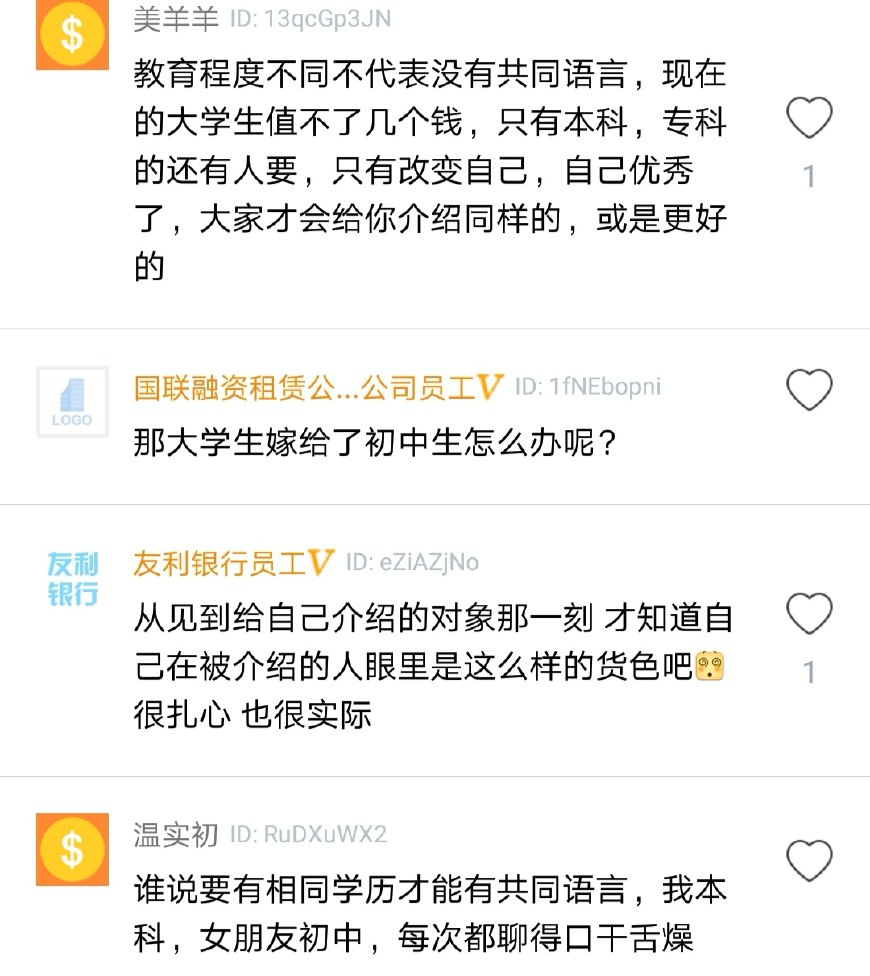This screenshot has height=976, width=870.
Task: Click 友利银行 bank logo avatar
Action: [71, 572]
